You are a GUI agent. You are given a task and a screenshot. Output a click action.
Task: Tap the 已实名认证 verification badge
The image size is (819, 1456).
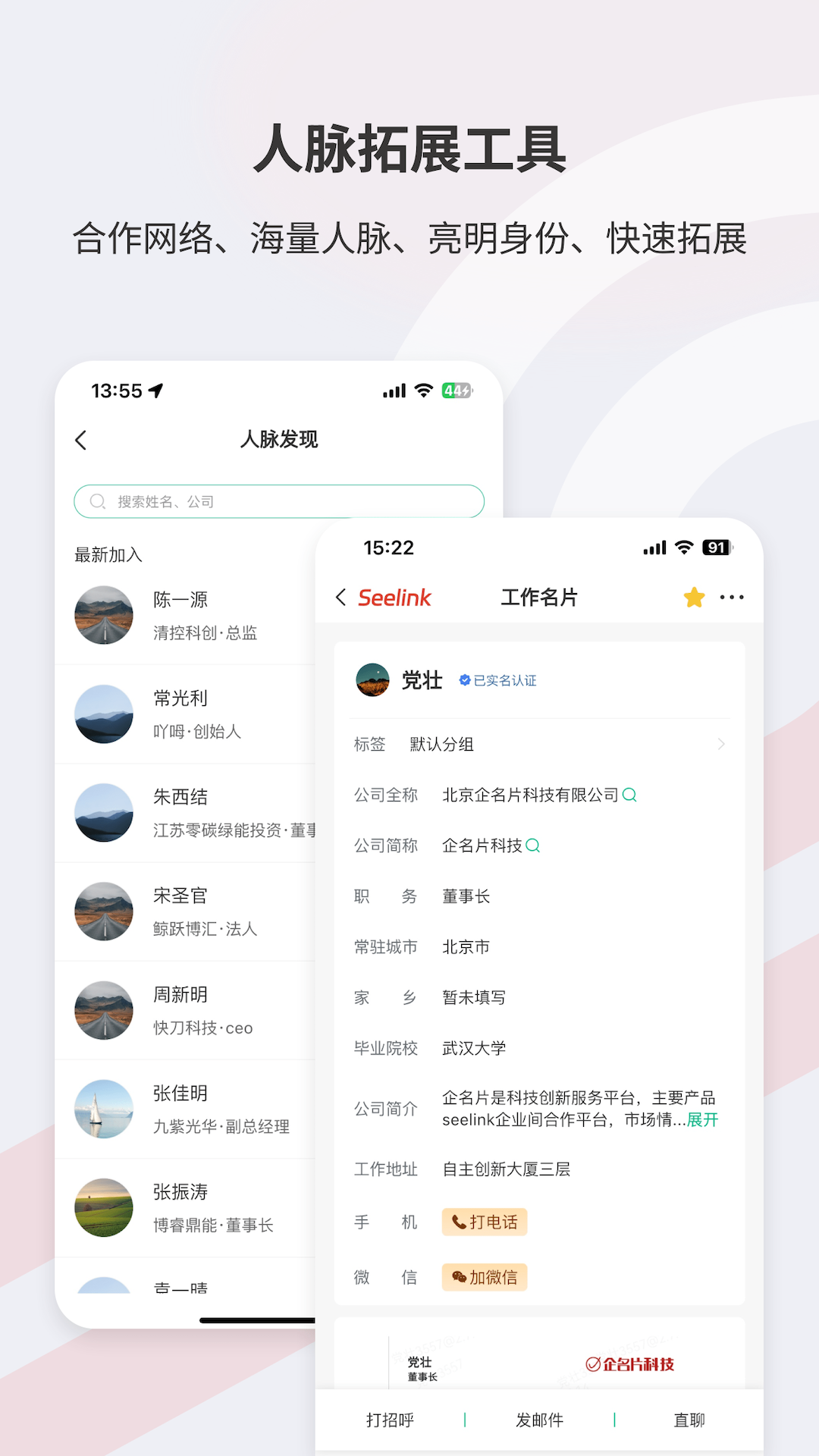click(497, 680)
